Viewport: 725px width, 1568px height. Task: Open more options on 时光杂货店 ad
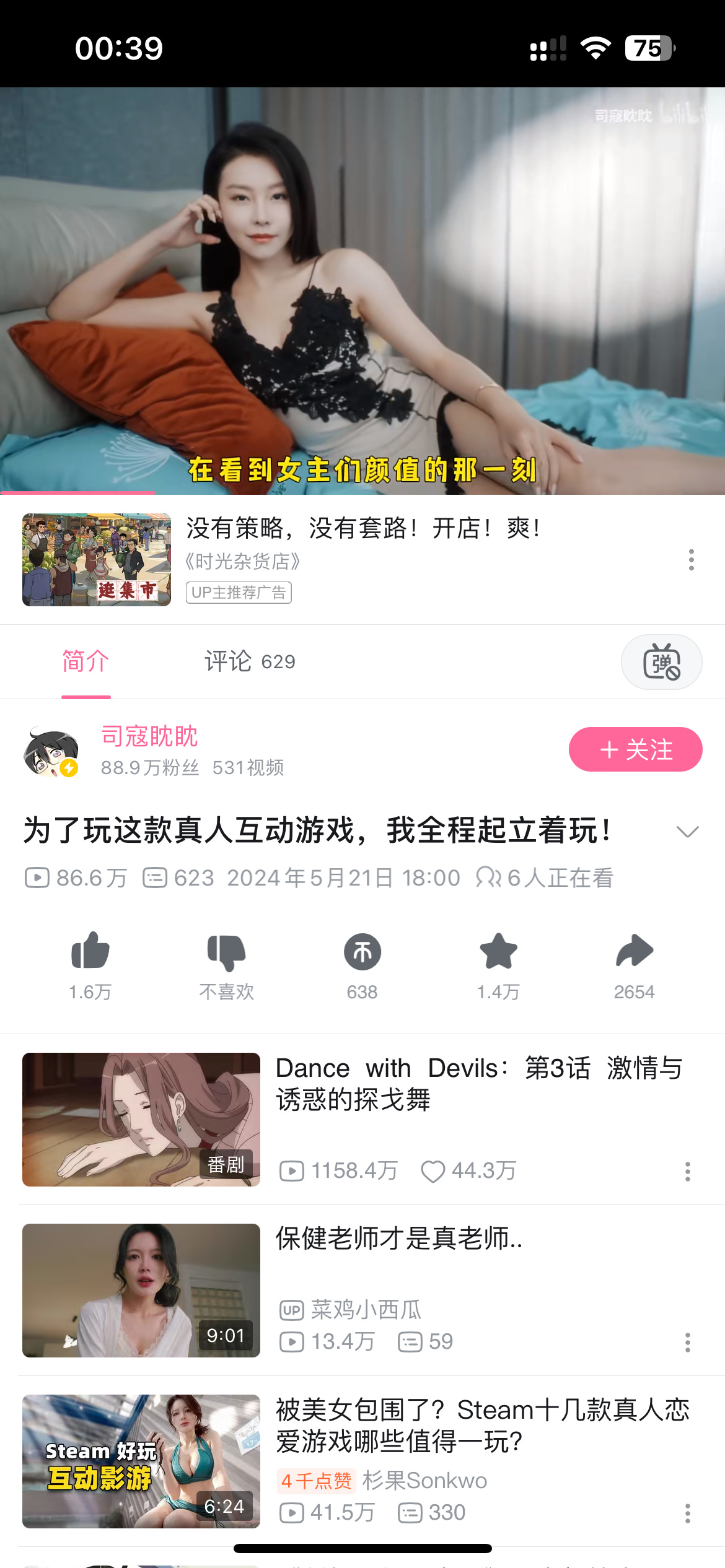pyautogui.click(x=691, y=560)
